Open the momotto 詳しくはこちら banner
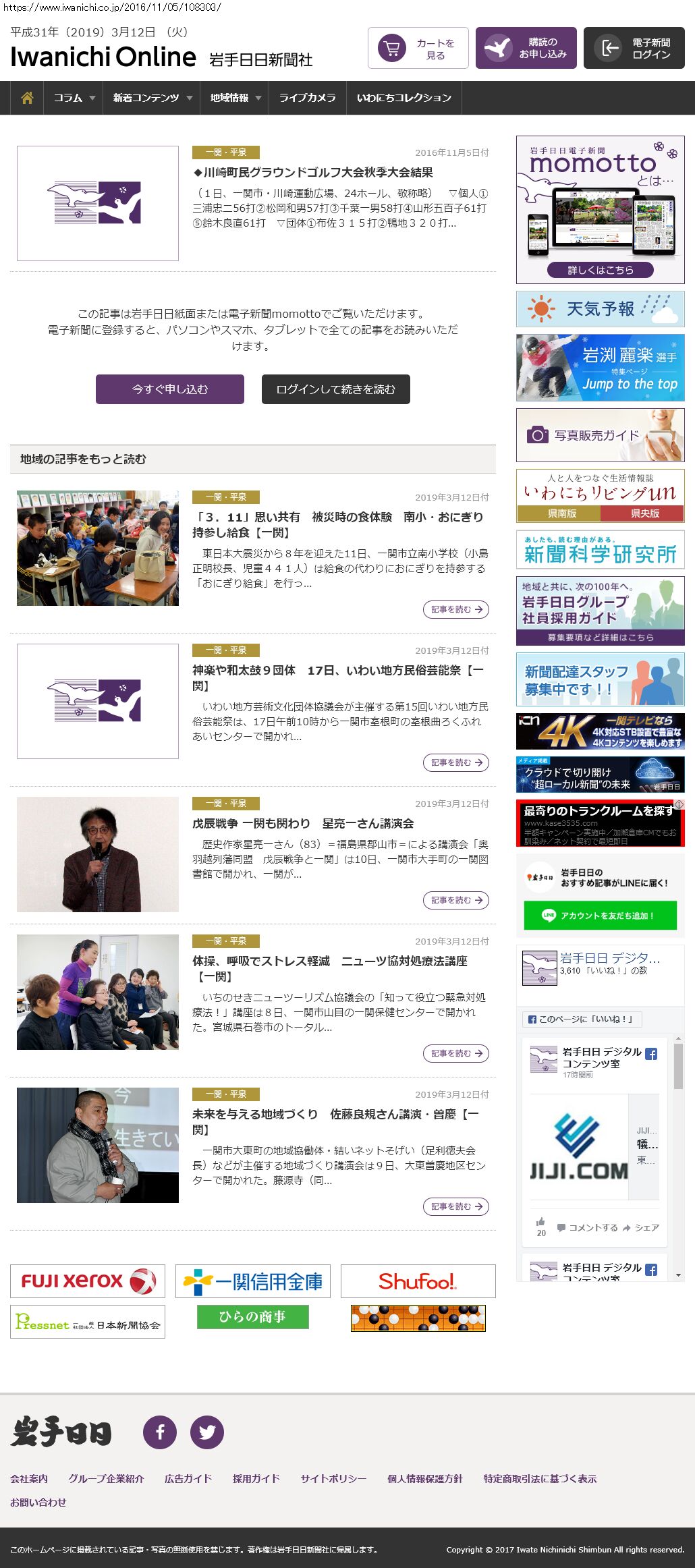The image size is (695, 1568). (x=600, y=270)
